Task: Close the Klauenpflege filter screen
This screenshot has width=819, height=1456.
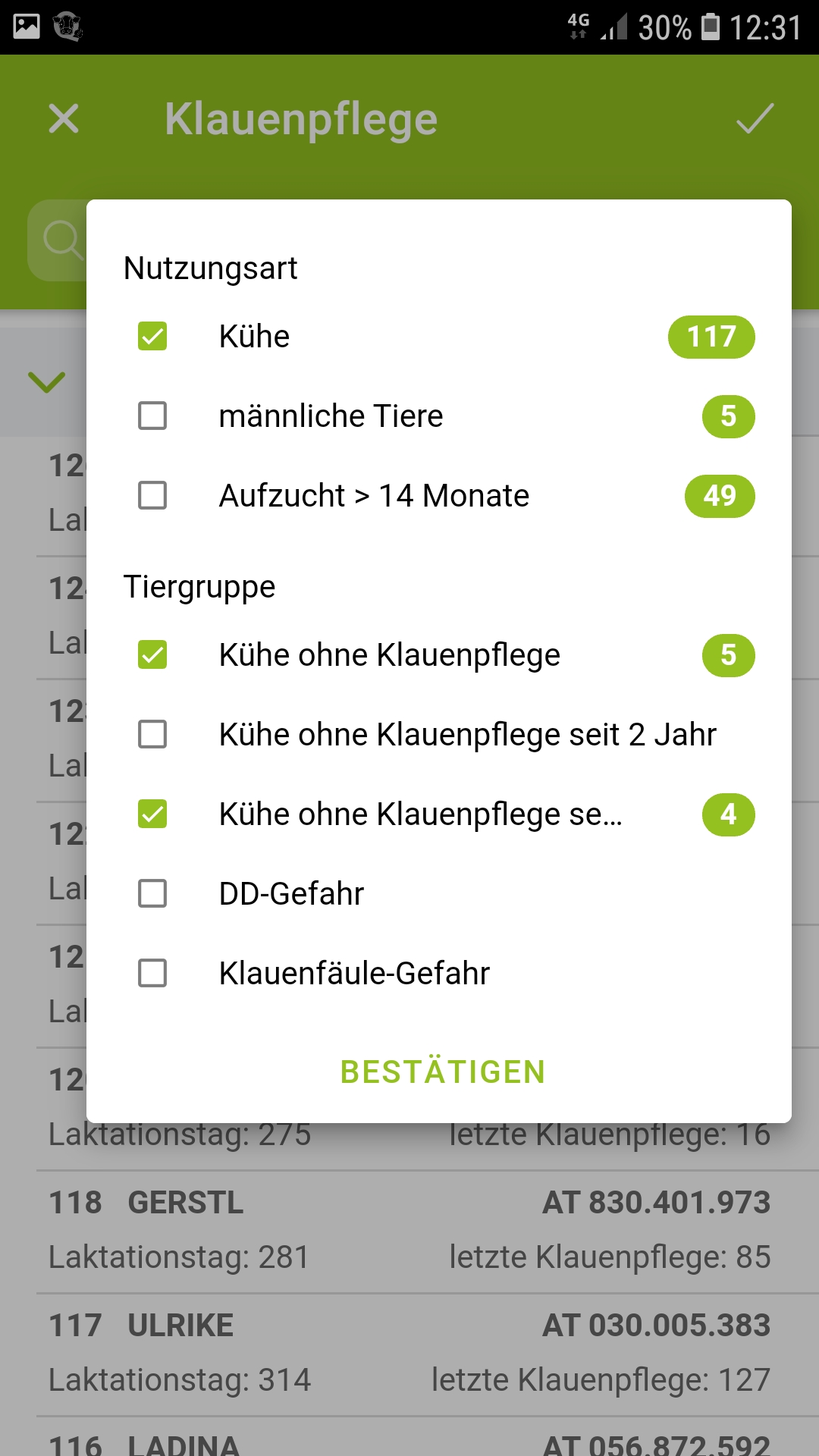Action: click(x=64, y=120)
